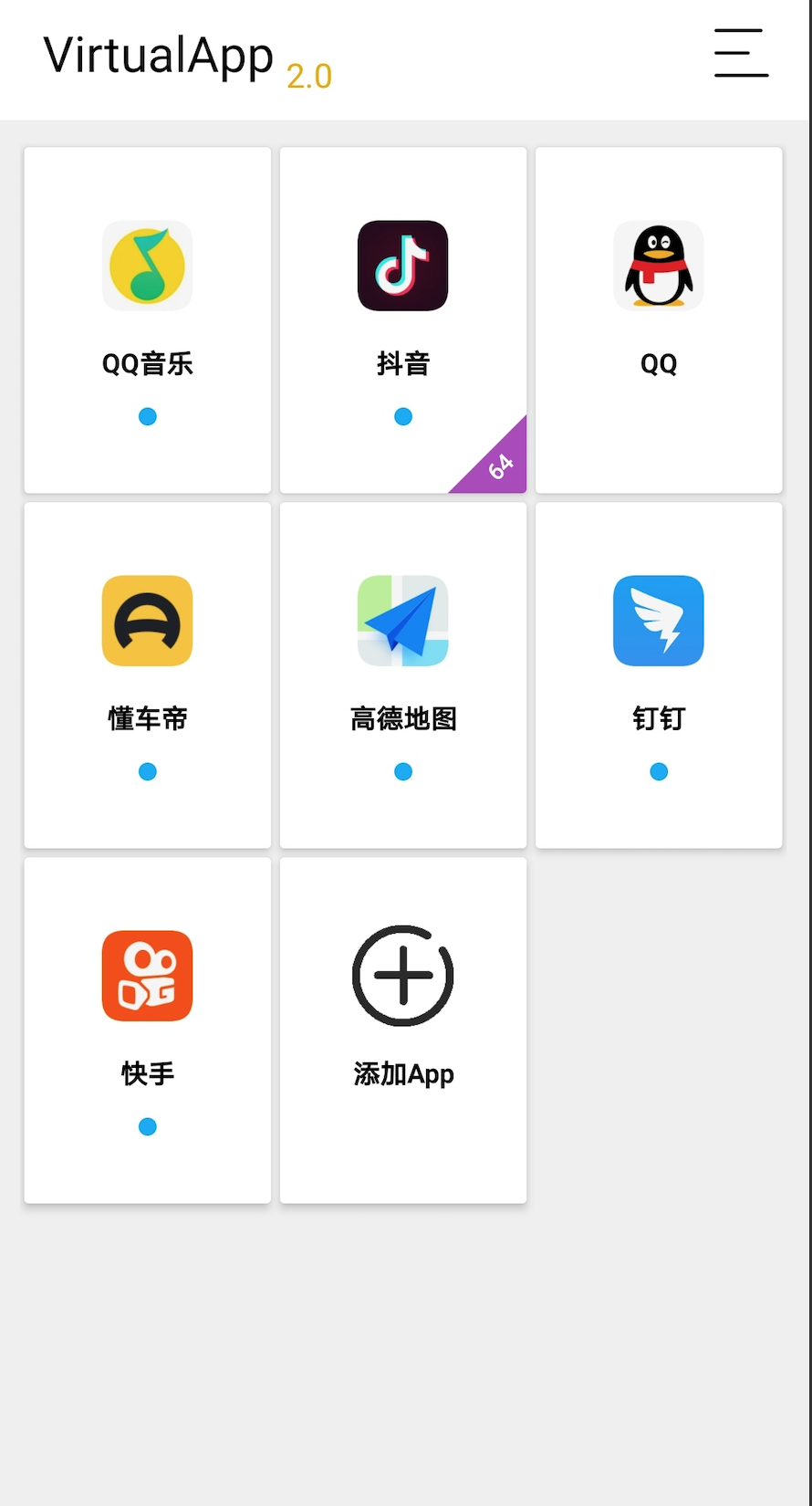Open the QQ penguin app
The image size is (812, 1506).
click(659, 320)
